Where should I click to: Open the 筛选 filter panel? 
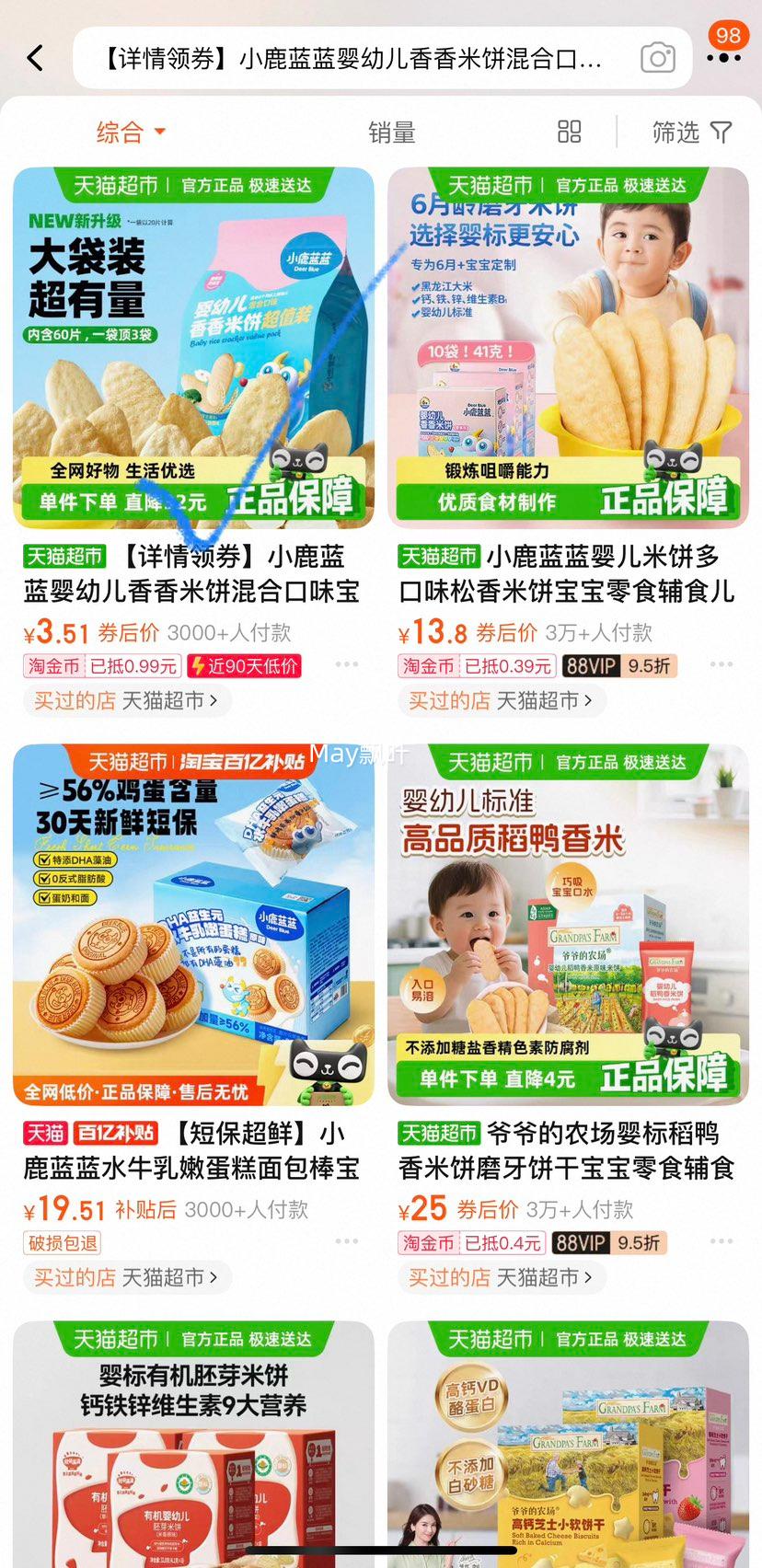pos(690,133)
